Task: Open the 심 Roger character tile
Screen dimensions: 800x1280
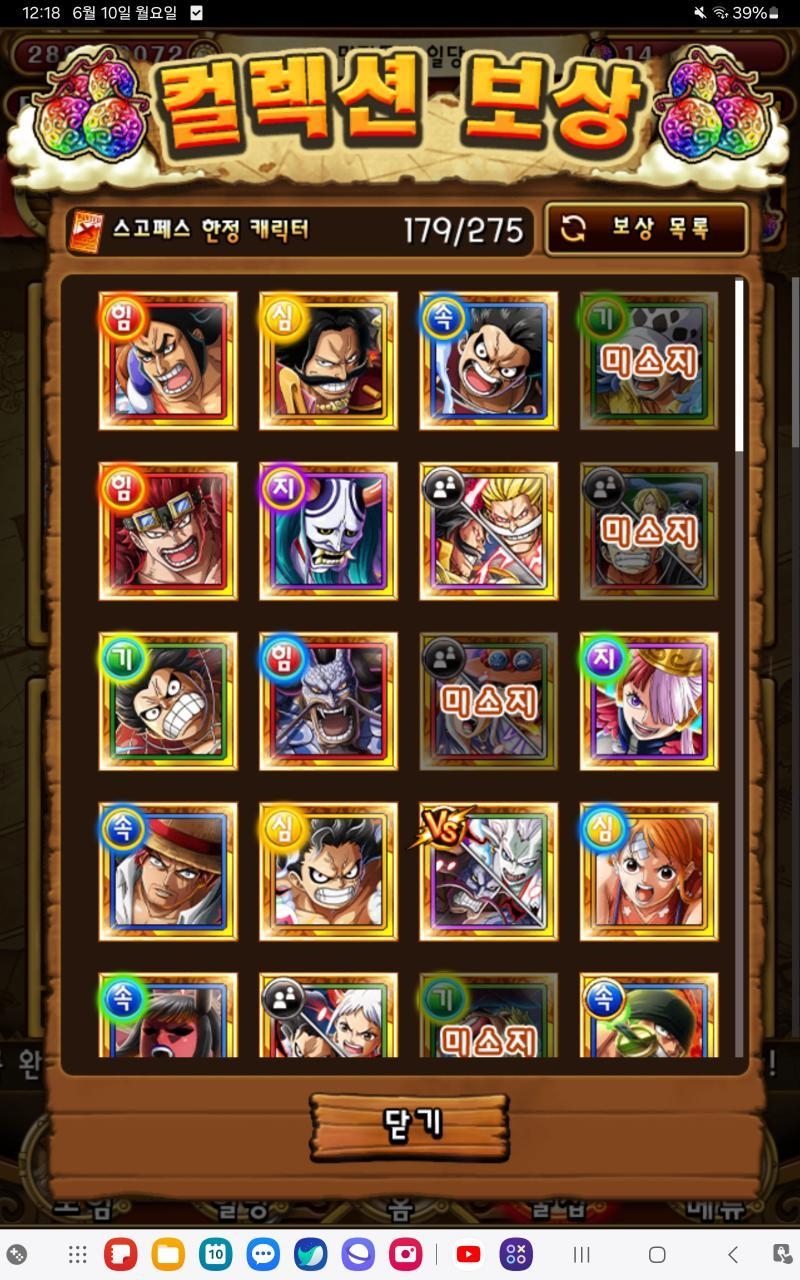Action: pyautogui.click(x=328, y=361)
